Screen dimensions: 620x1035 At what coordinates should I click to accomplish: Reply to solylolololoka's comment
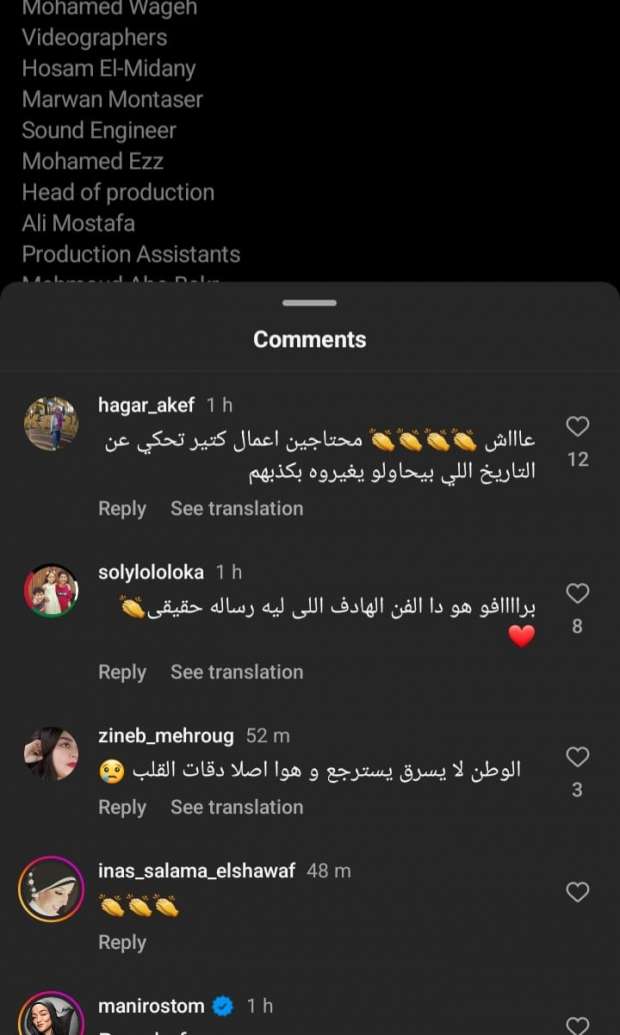(122, 672)
